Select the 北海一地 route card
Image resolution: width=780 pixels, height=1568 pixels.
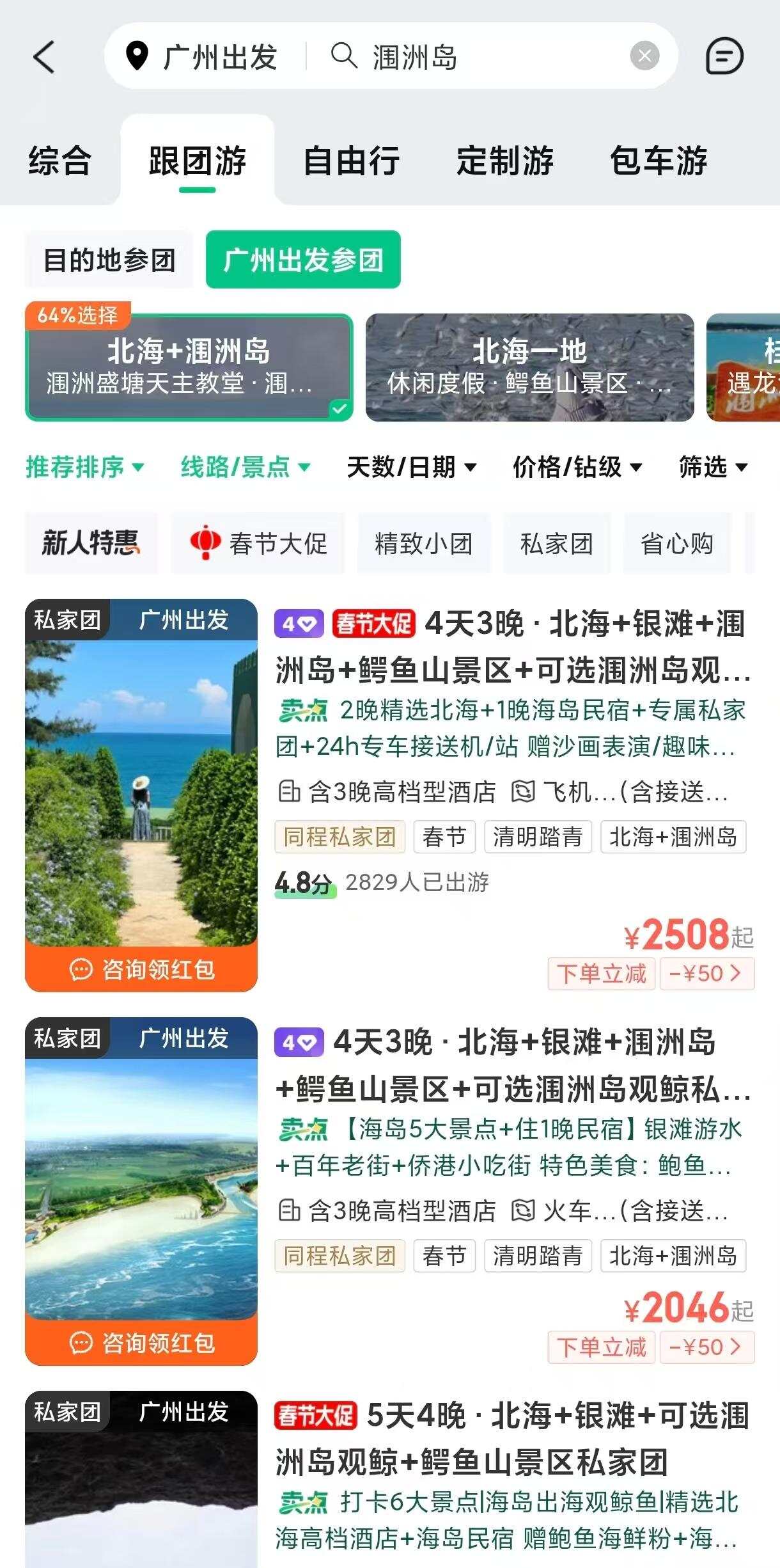[x=529, y=367]
